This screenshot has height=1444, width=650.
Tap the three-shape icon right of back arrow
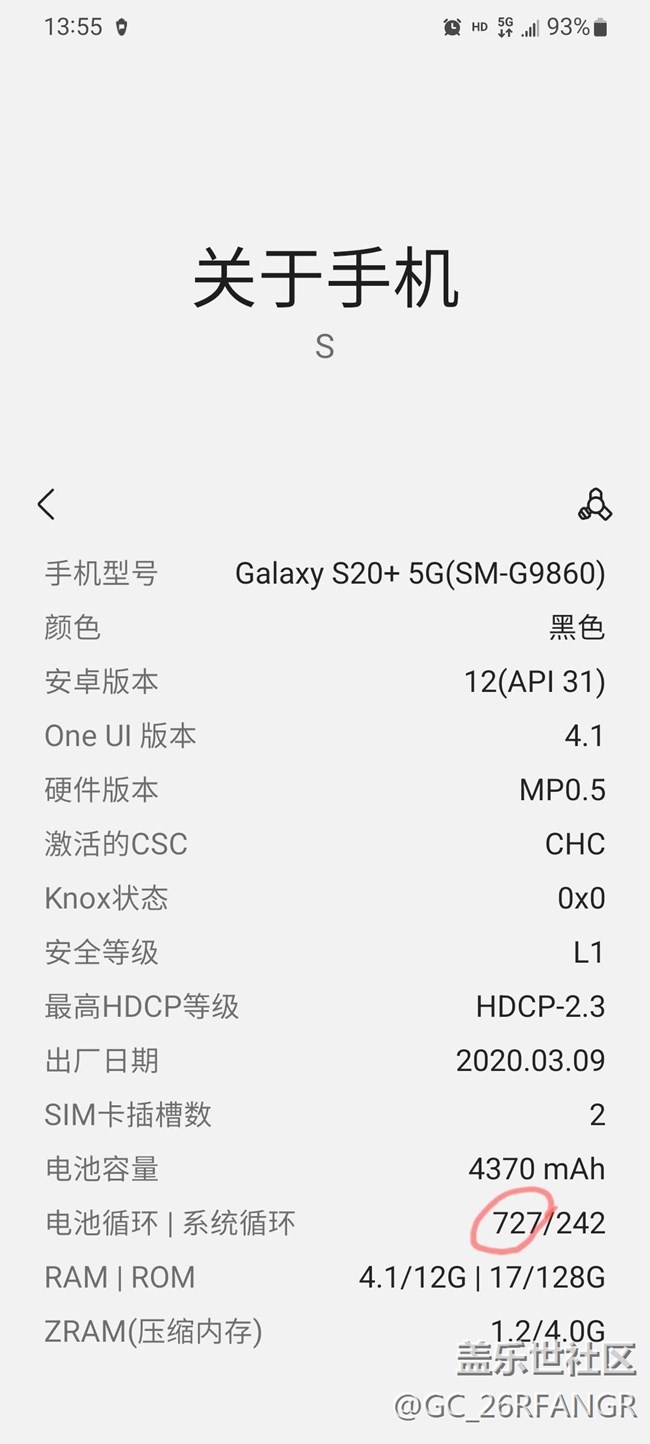click(x=595, y=505)
